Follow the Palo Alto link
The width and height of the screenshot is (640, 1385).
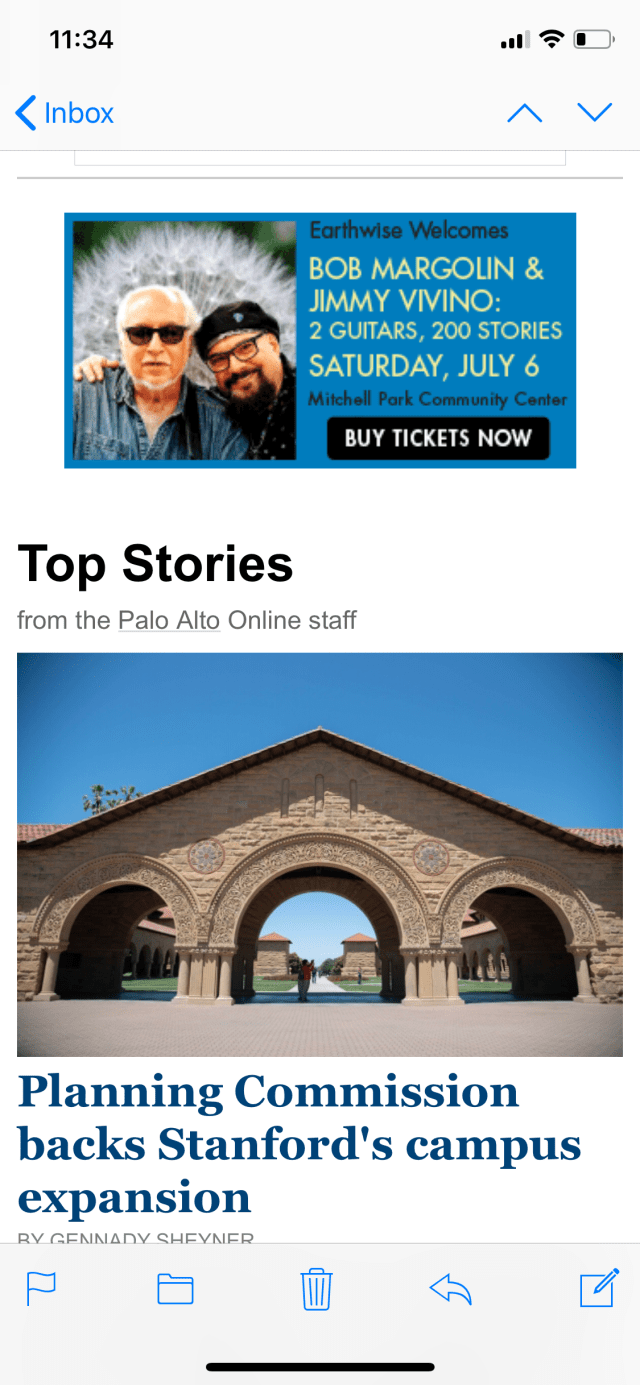(x=168, y=620)
